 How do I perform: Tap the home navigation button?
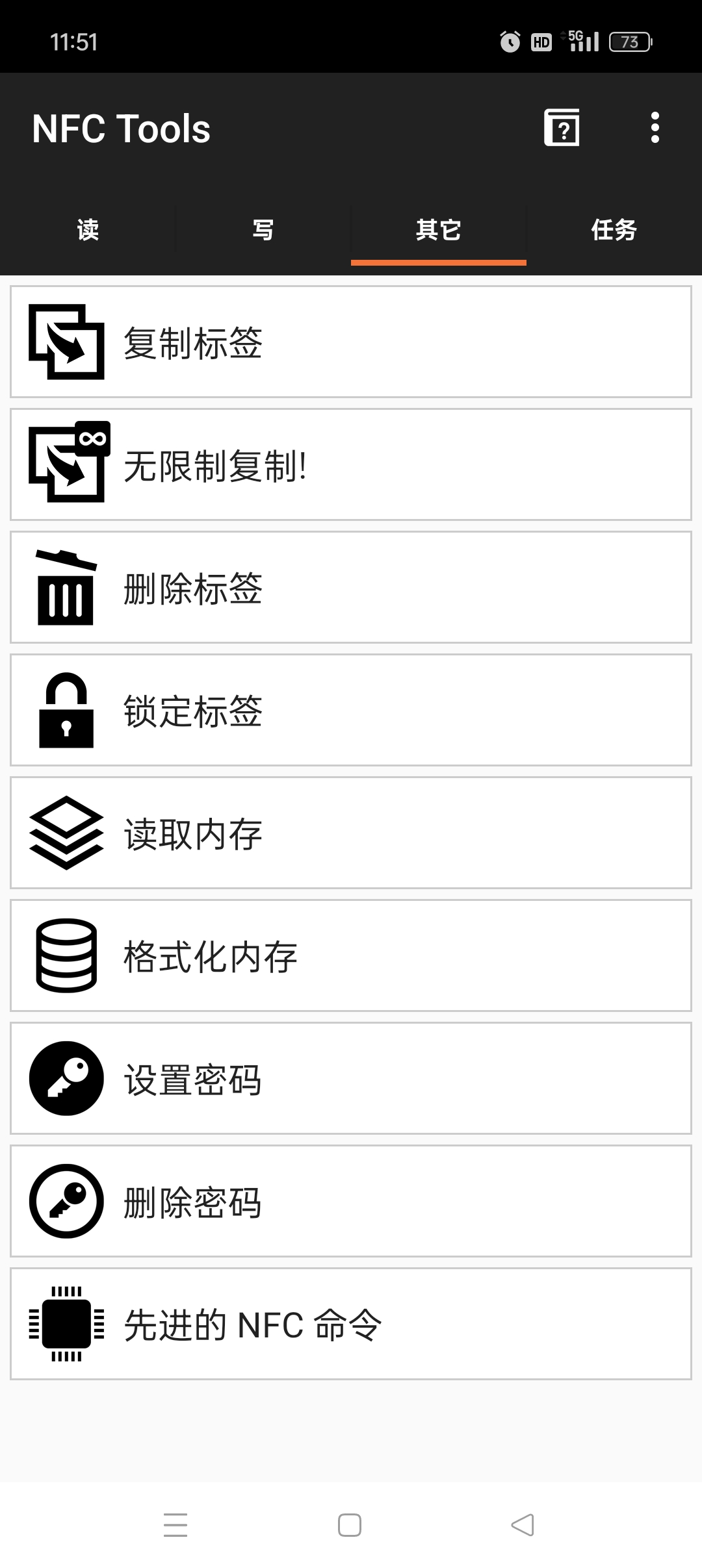[350, 1523]
